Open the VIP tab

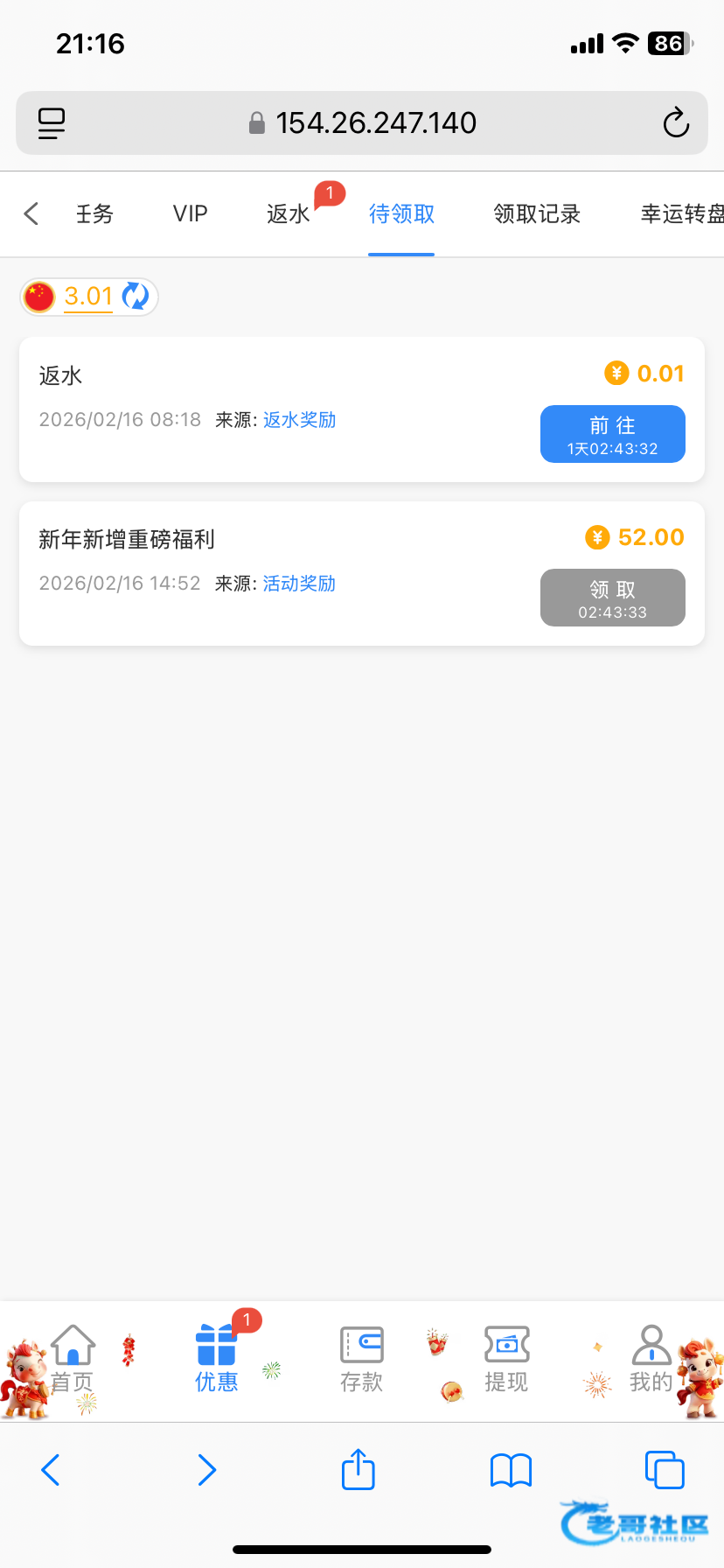coord(190,213)
